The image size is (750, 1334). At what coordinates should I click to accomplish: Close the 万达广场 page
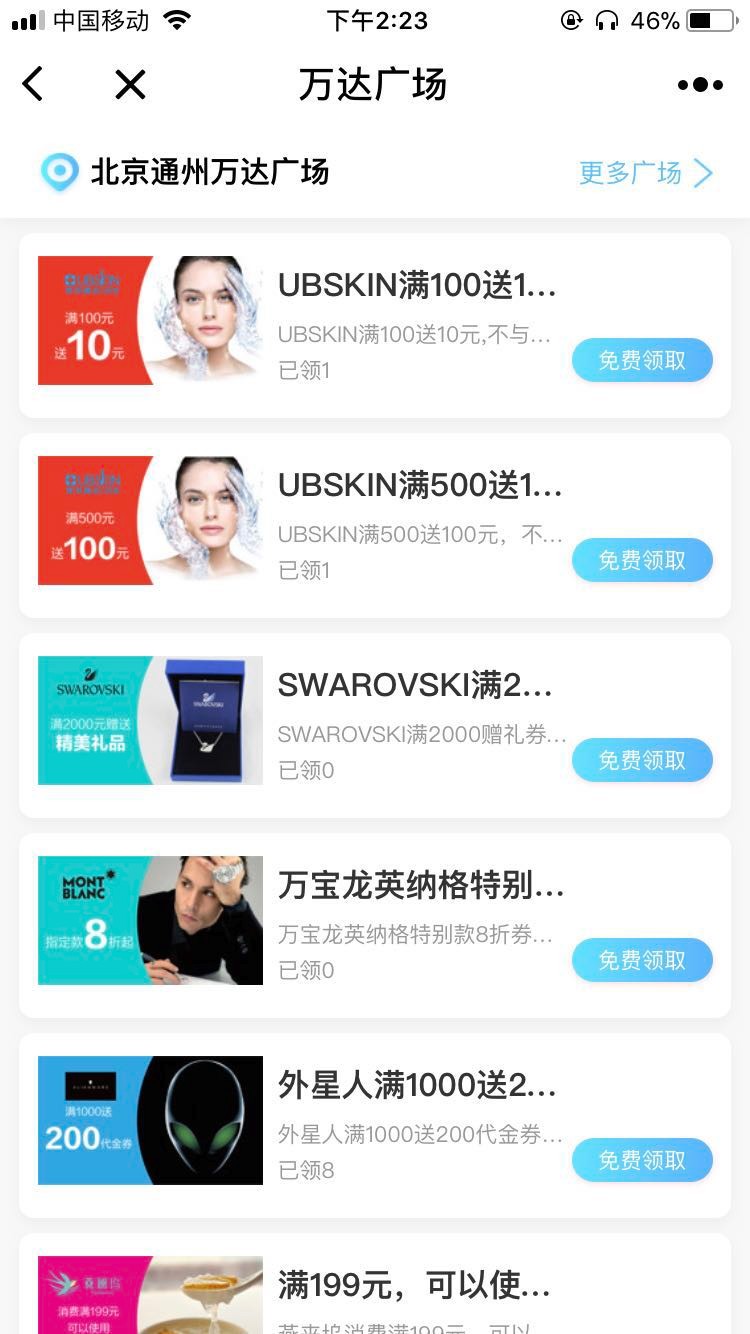(x=130, y=85)
